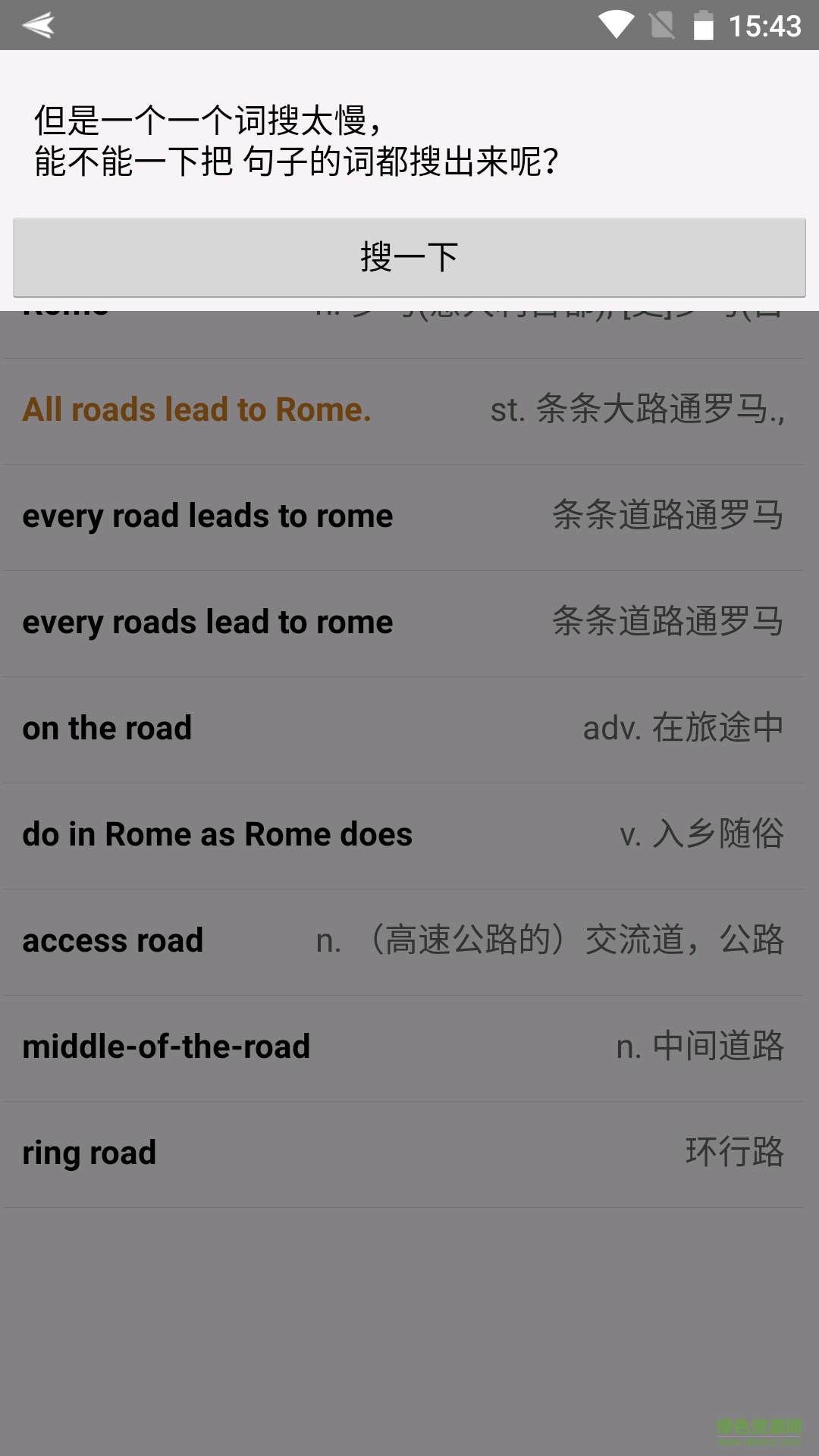Screen dimensions: 819x1456
Task: Tap the 搜一下 search button
Action: coord(409,257)
